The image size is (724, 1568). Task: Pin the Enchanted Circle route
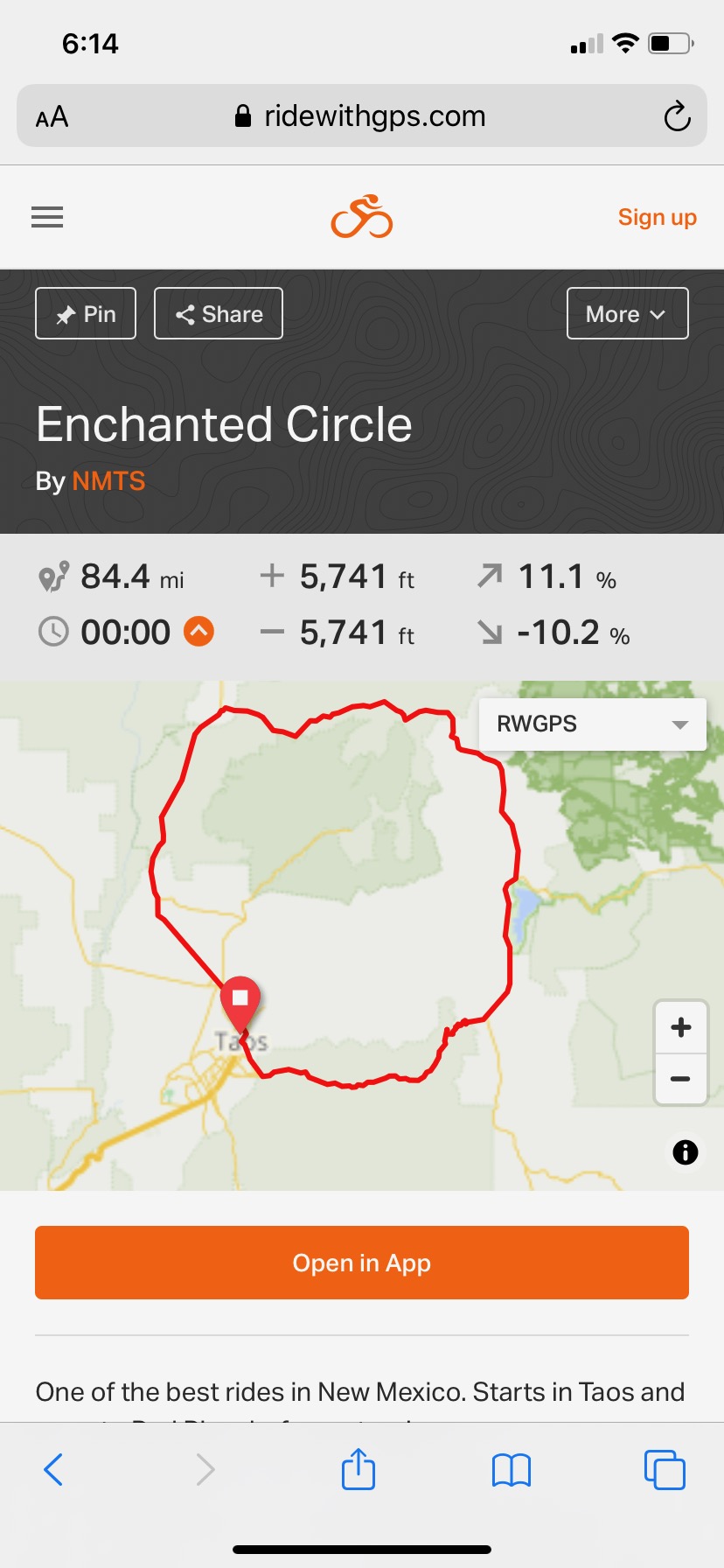pyautogui.click(x=86, y=313)
